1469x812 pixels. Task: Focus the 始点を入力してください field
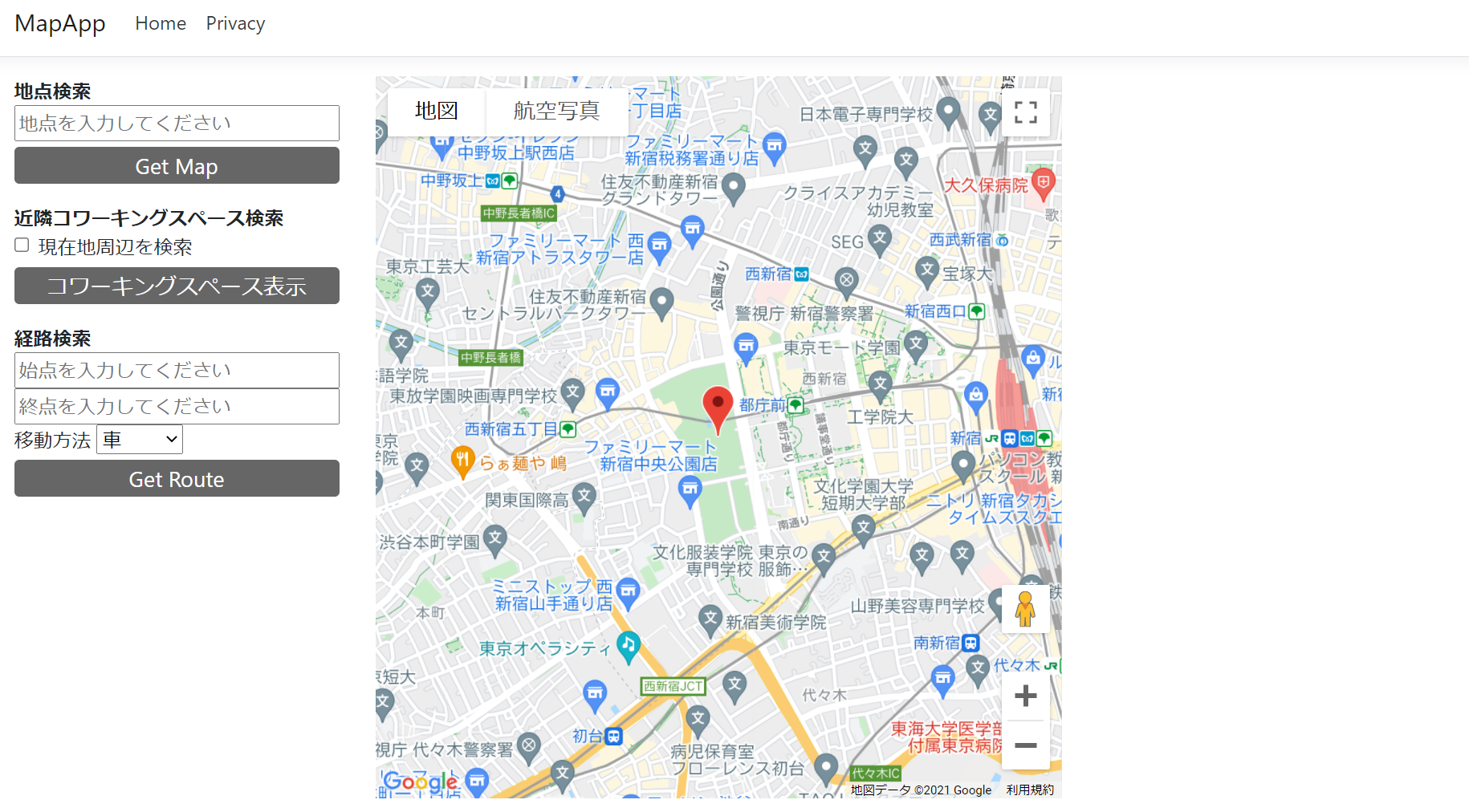click(177, 370)
